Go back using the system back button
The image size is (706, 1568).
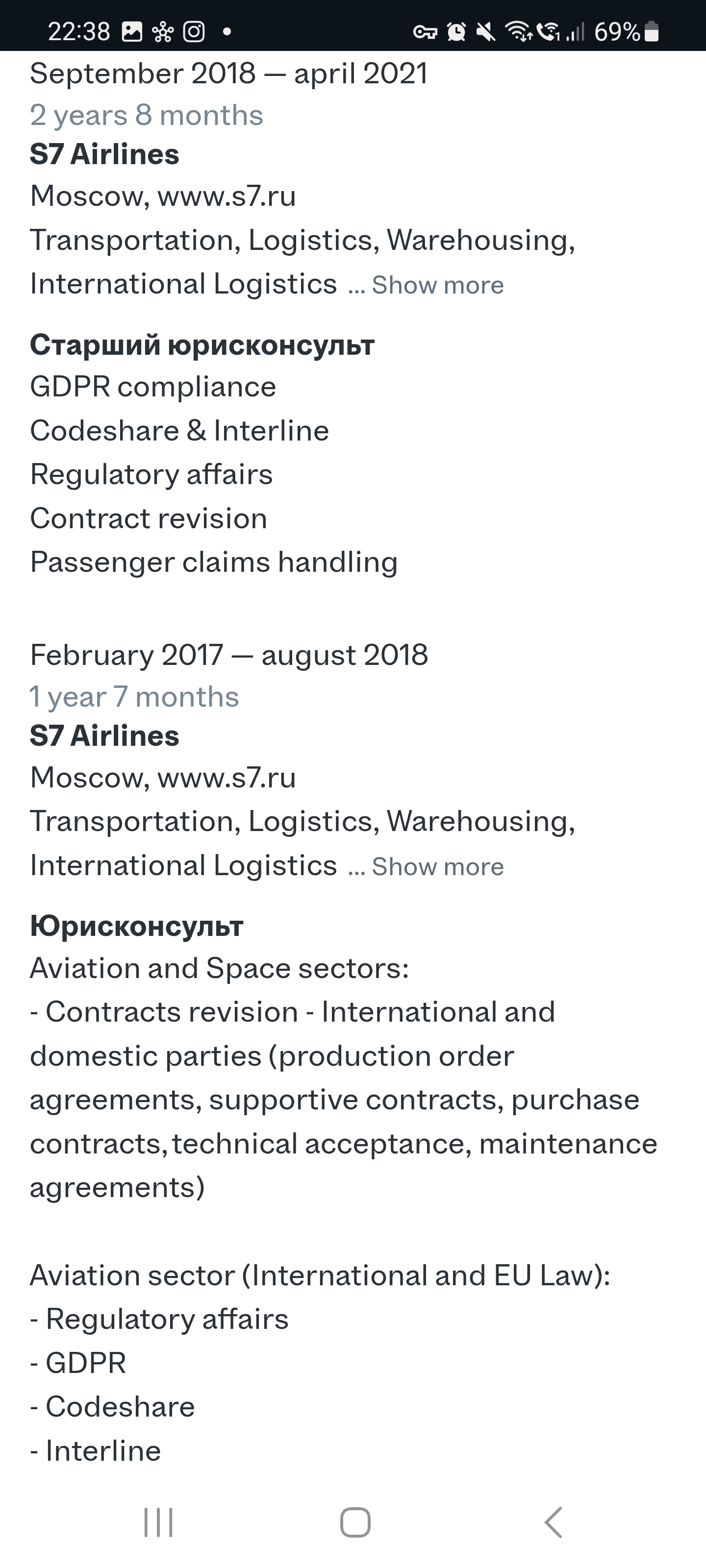(x=553, y=1522)
